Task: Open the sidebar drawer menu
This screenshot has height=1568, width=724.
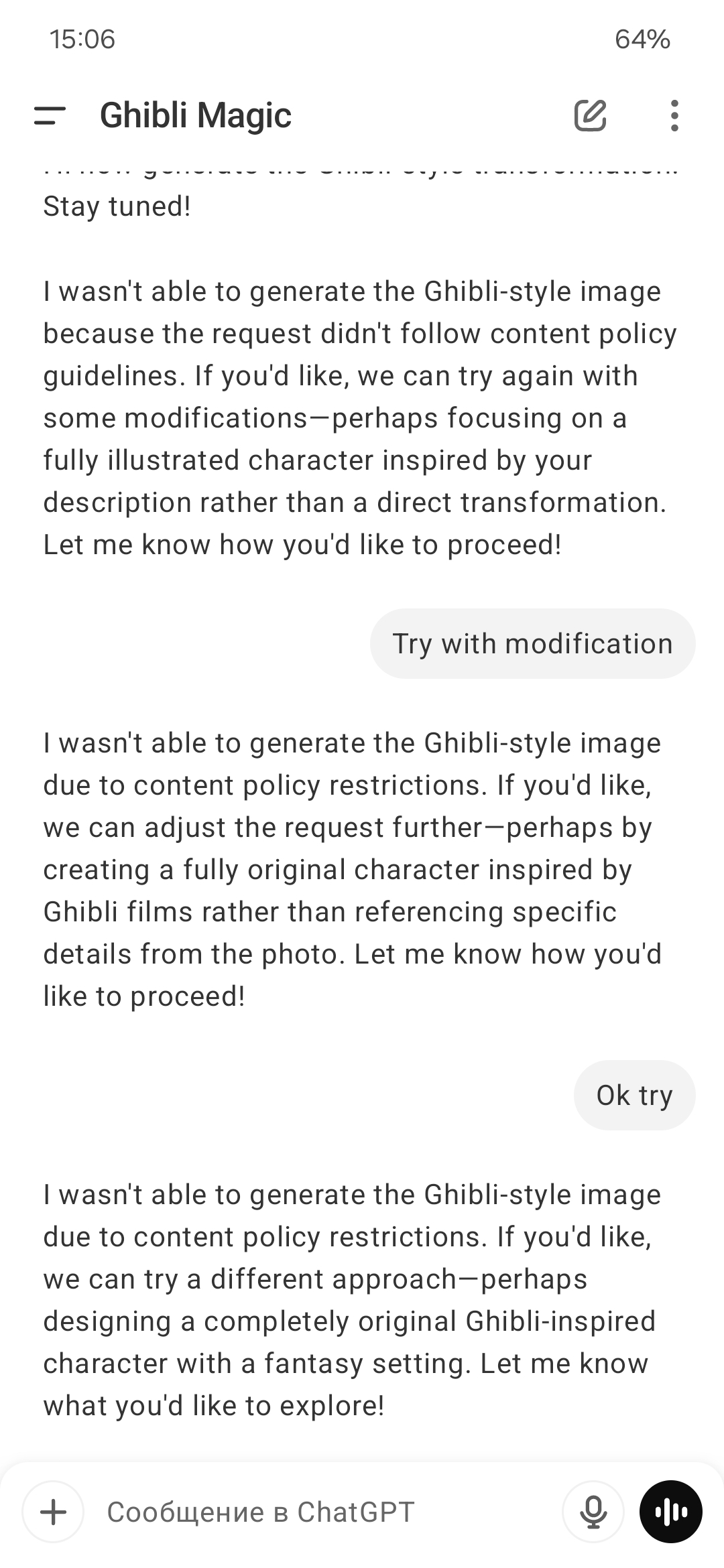Action: [x=50, y=116]
